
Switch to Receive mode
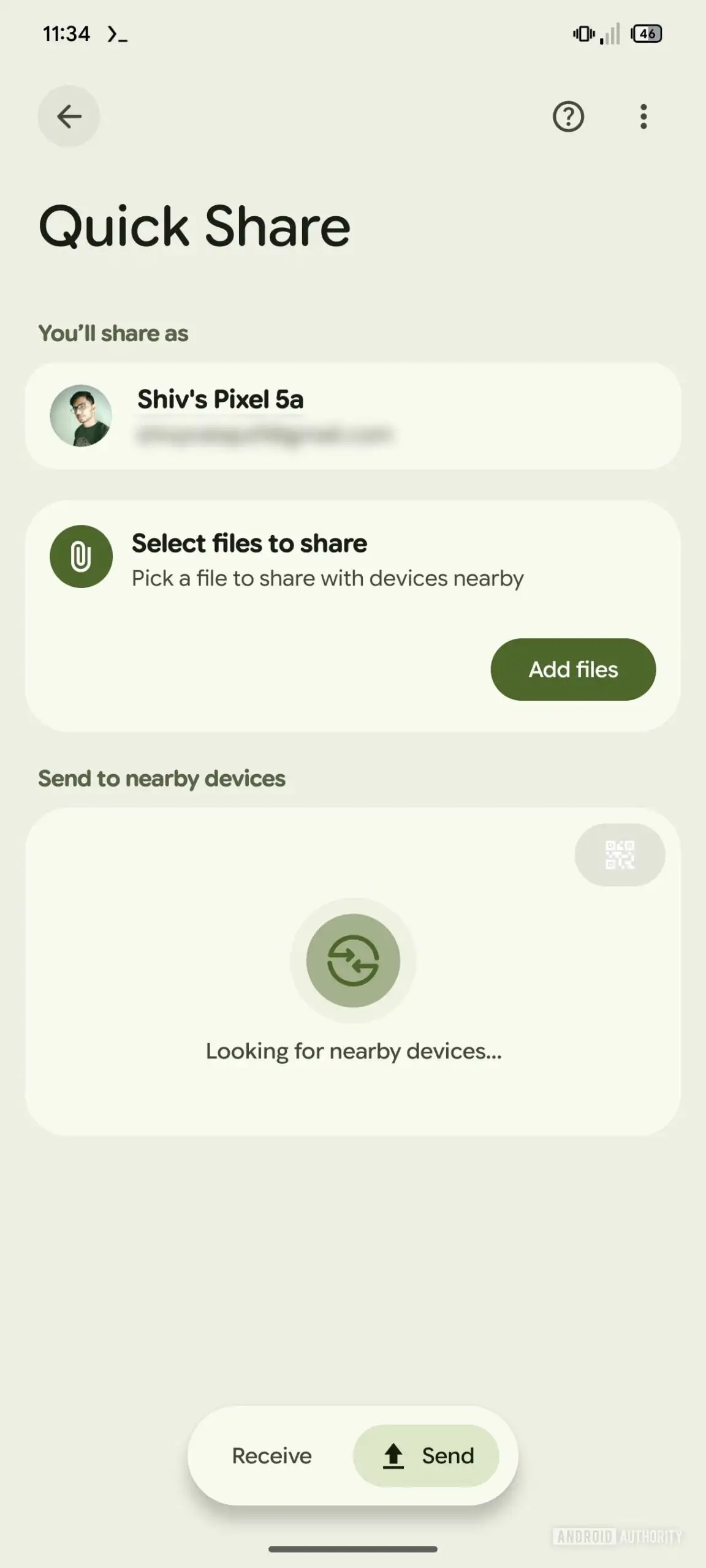pyautogui.click(x=270, y=1456)
